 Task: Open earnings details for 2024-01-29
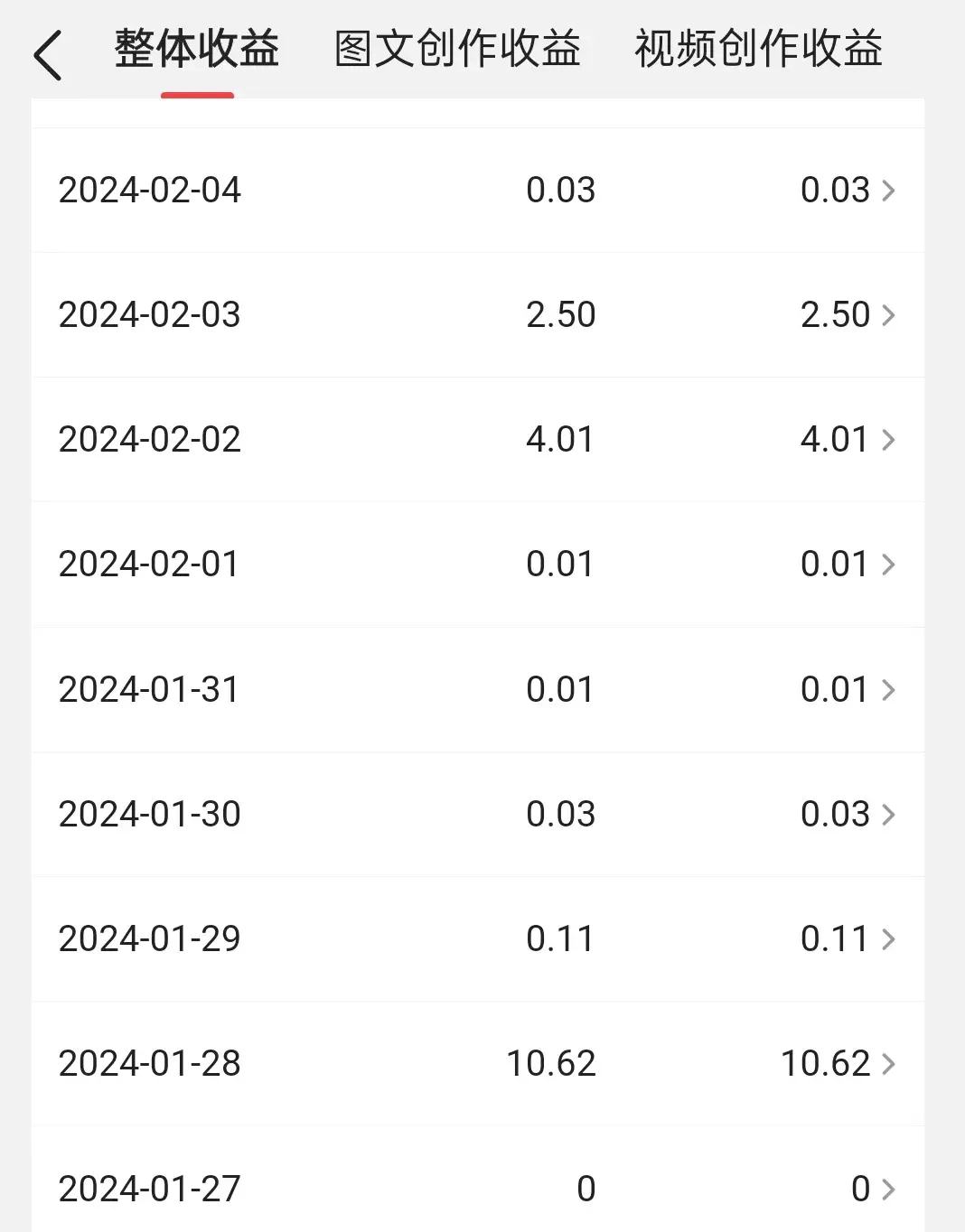pos(477,939)
